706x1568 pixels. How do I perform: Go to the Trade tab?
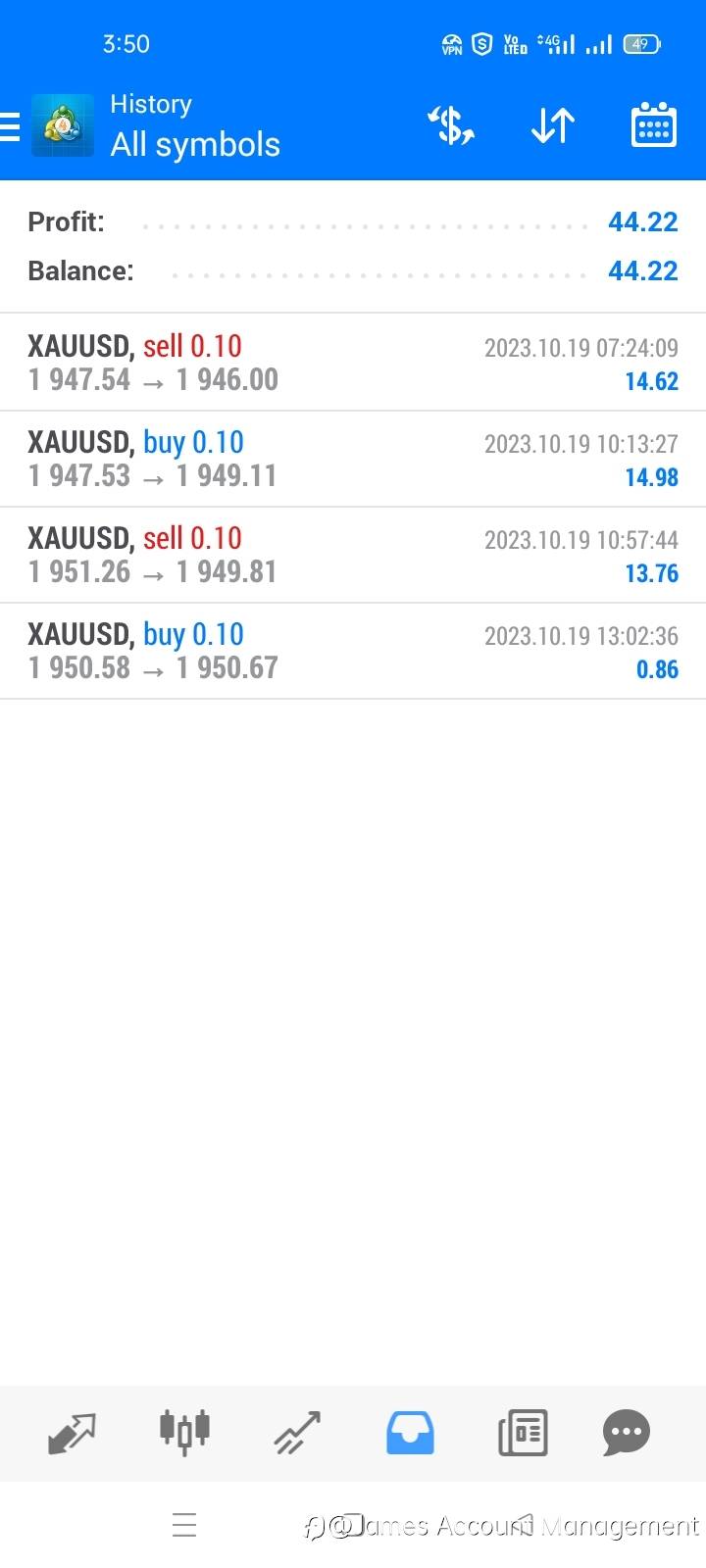click(x=297, y=1433)
